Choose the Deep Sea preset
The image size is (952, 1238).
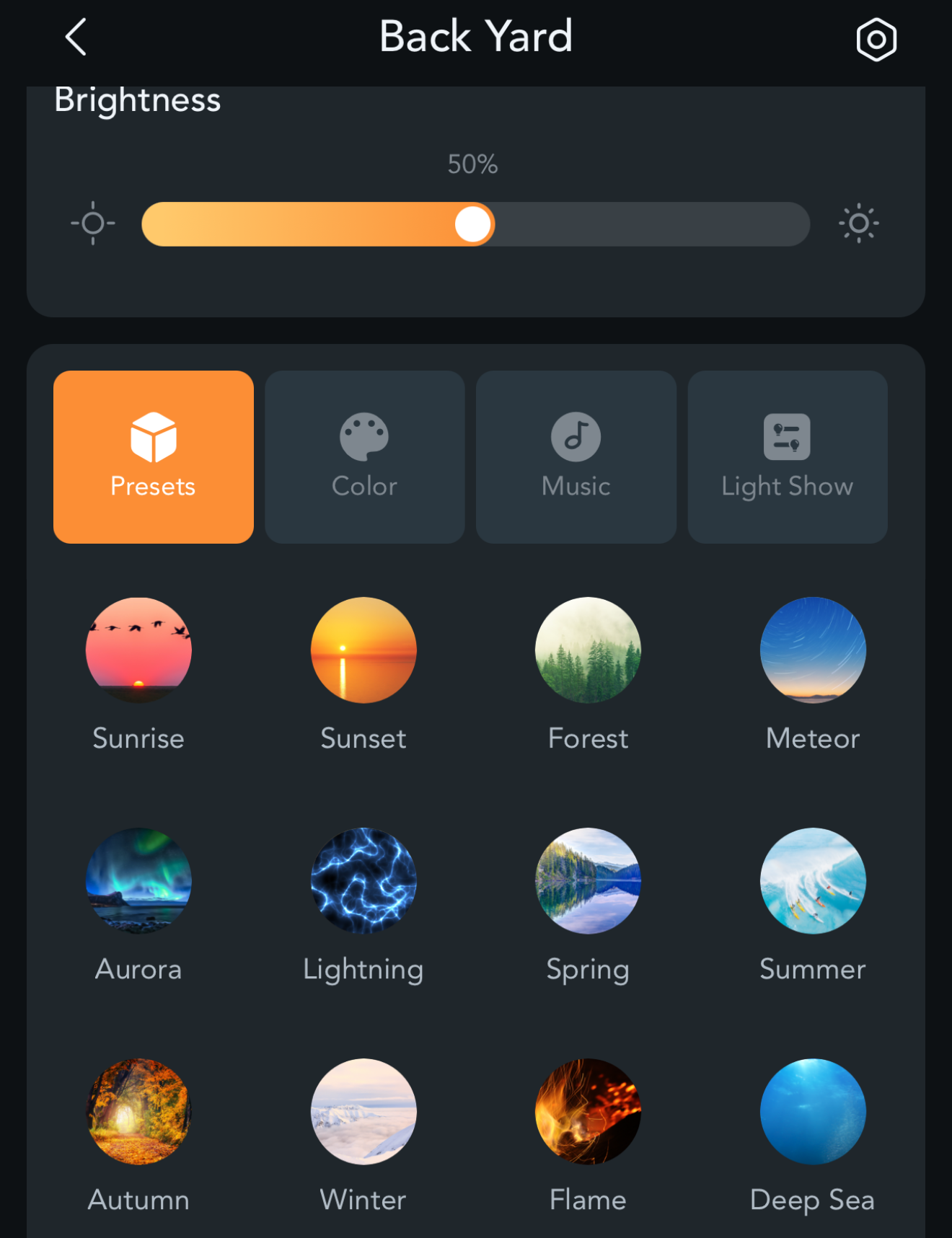pos(813,1112)
